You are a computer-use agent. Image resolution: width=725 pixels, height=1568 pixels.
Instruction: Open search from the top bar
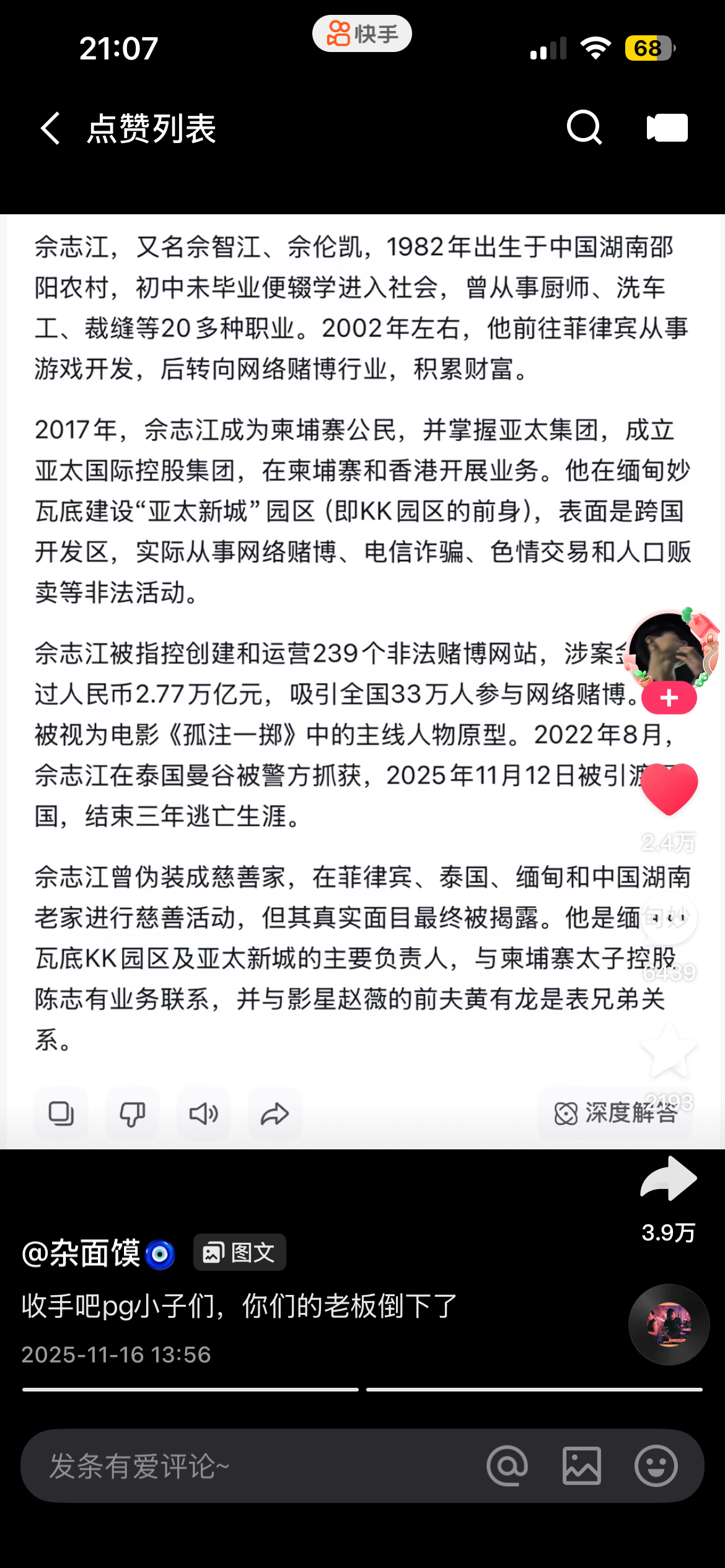[x=584, y=128]
